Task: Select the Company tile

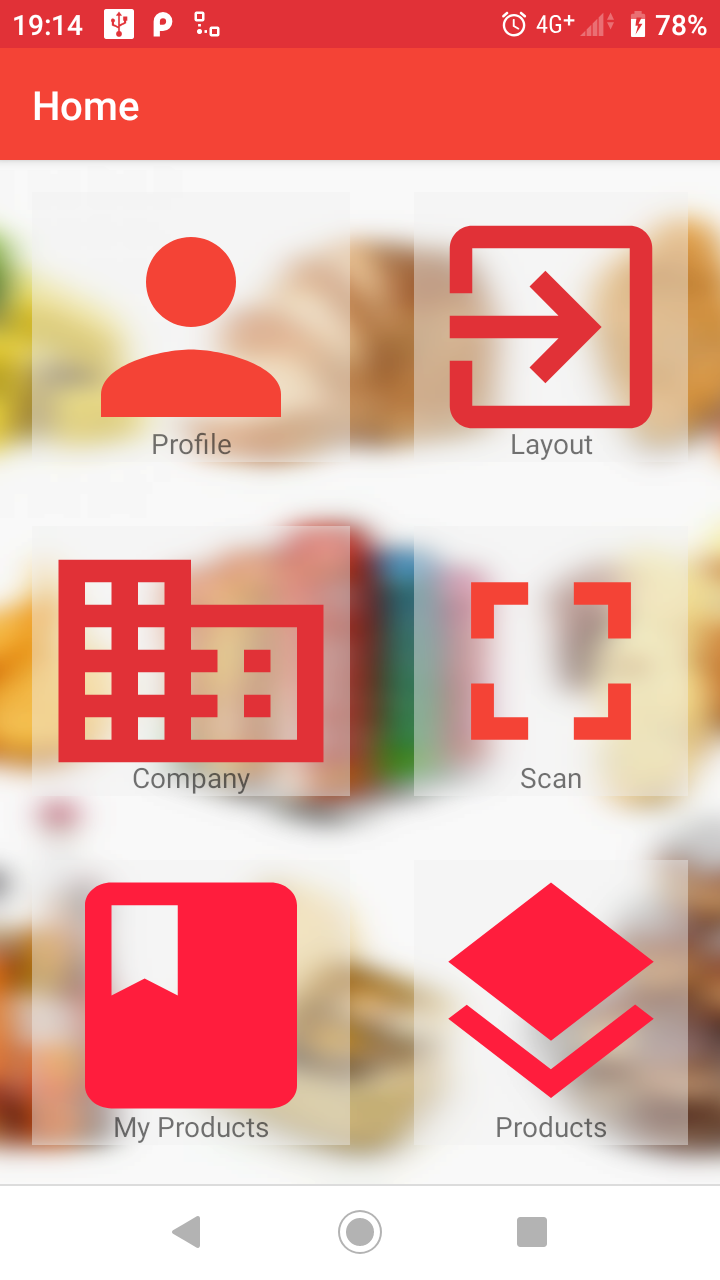Action: tap(191, 661)
